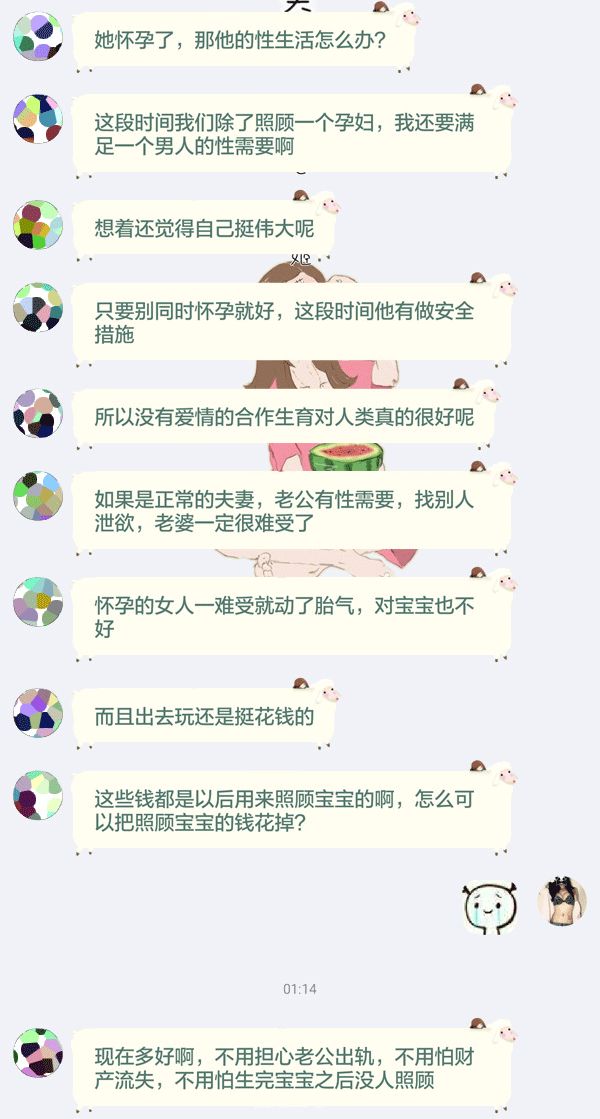Open the crying face sticker message
The height and width of the screenshot is (1119, 600).
(x=489, y=904)
